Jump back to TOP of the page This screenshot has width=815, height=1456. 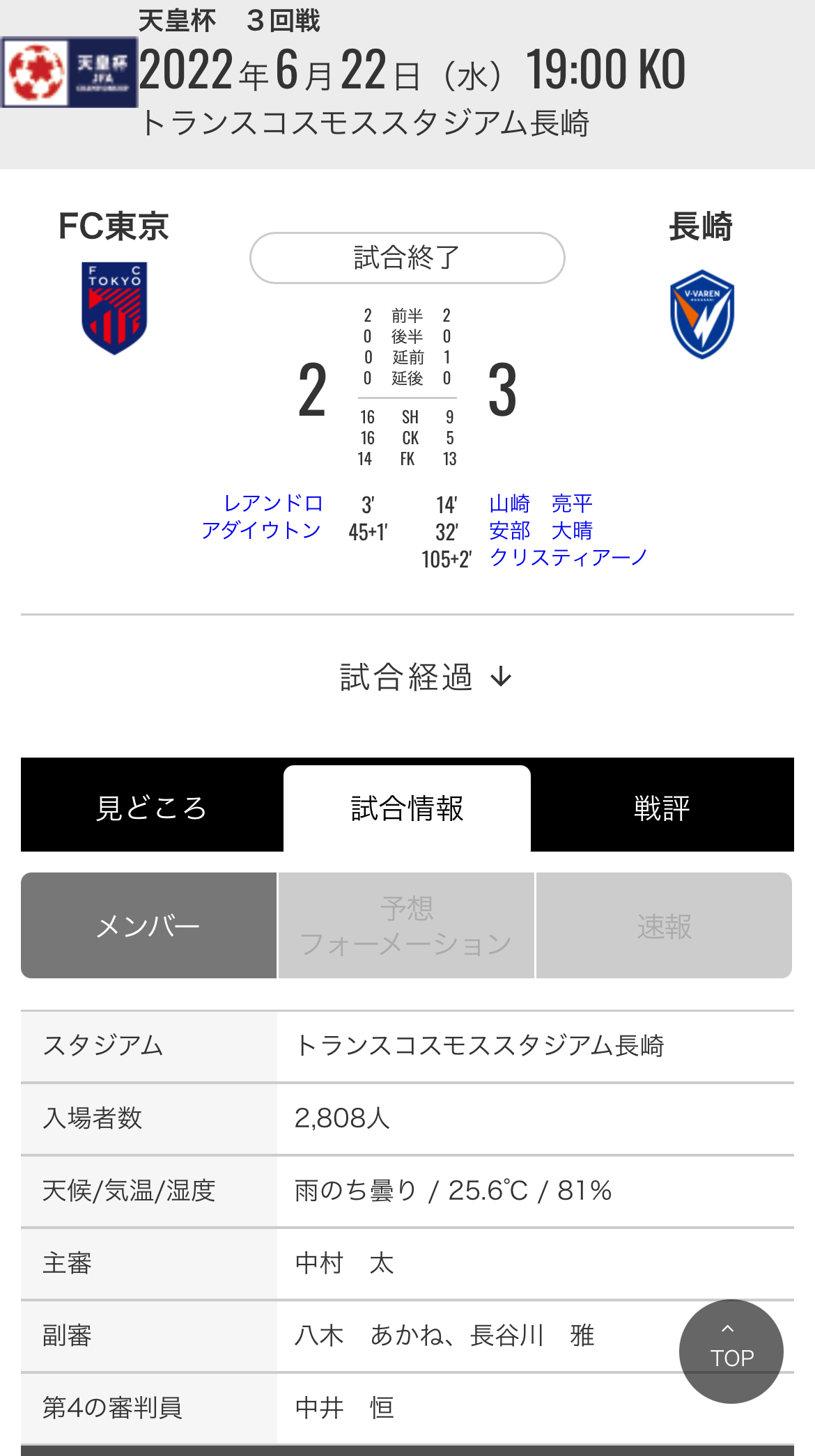(x=731, y=1351)
